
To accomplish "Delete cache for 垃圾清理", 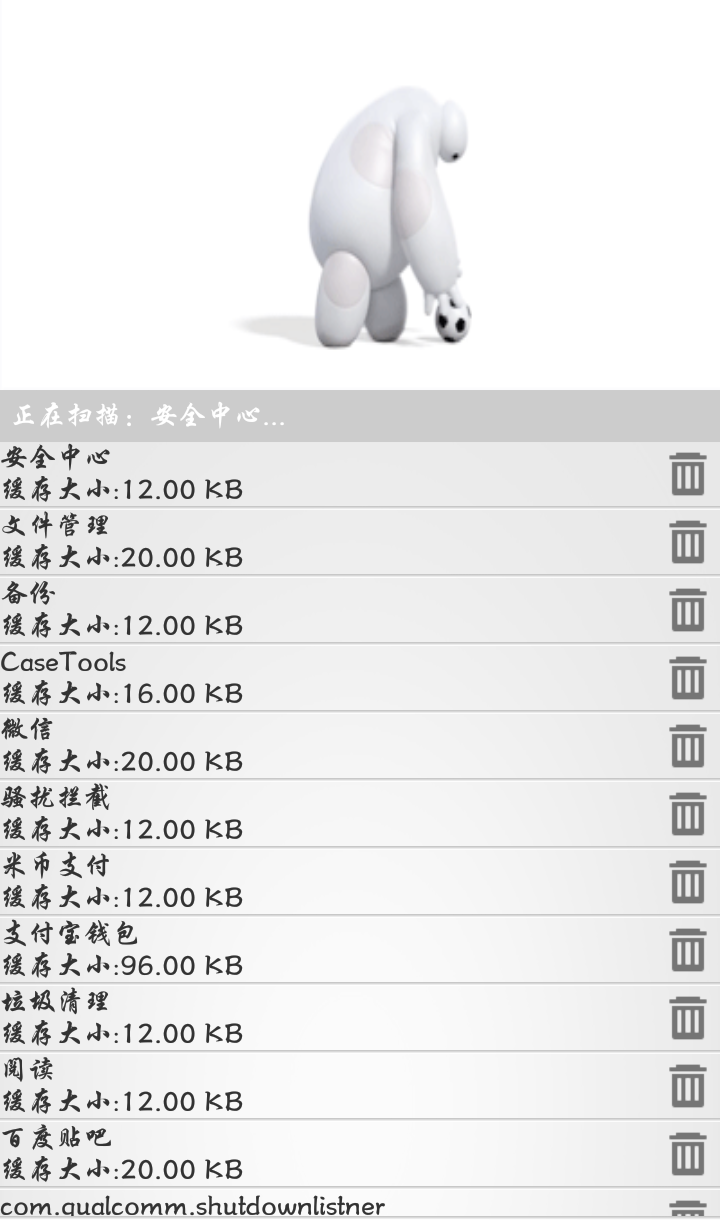I will (x=687, y=1018).
